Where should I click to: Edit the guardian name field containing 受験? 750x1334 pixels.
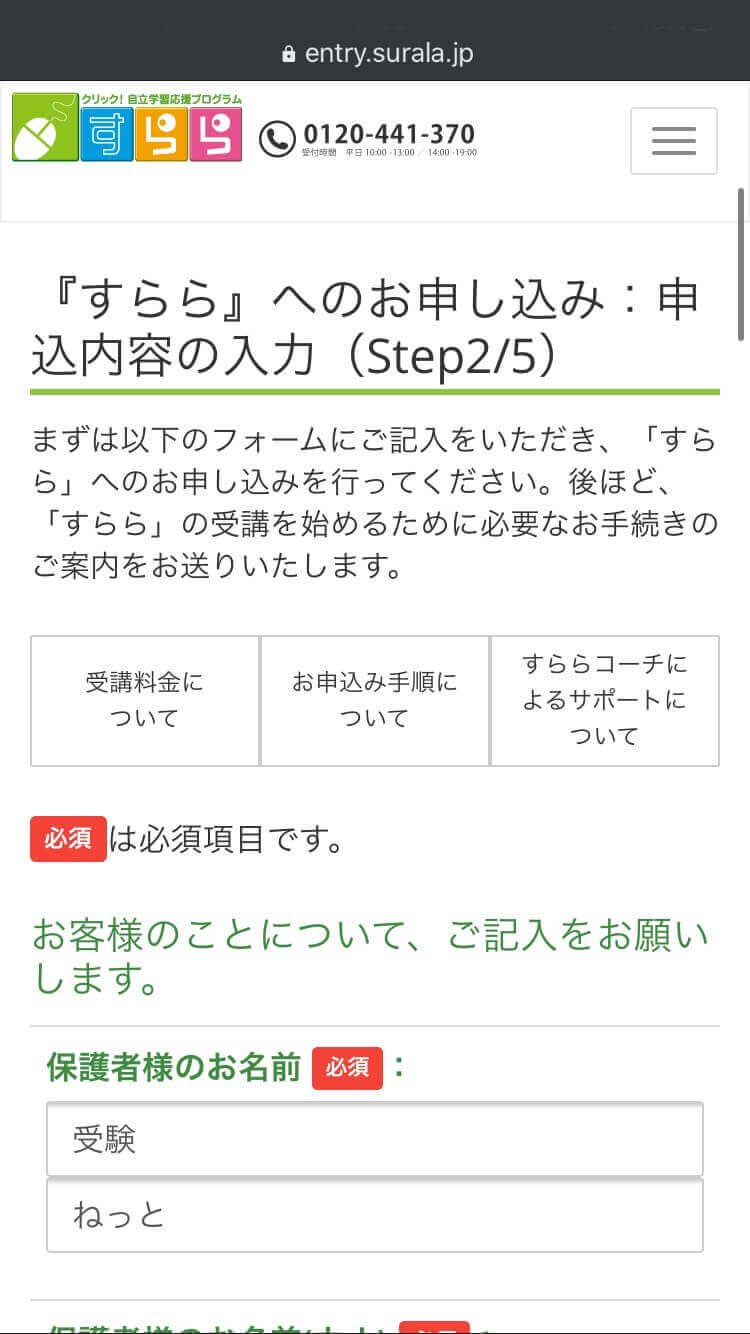[x=375, y=1139]
